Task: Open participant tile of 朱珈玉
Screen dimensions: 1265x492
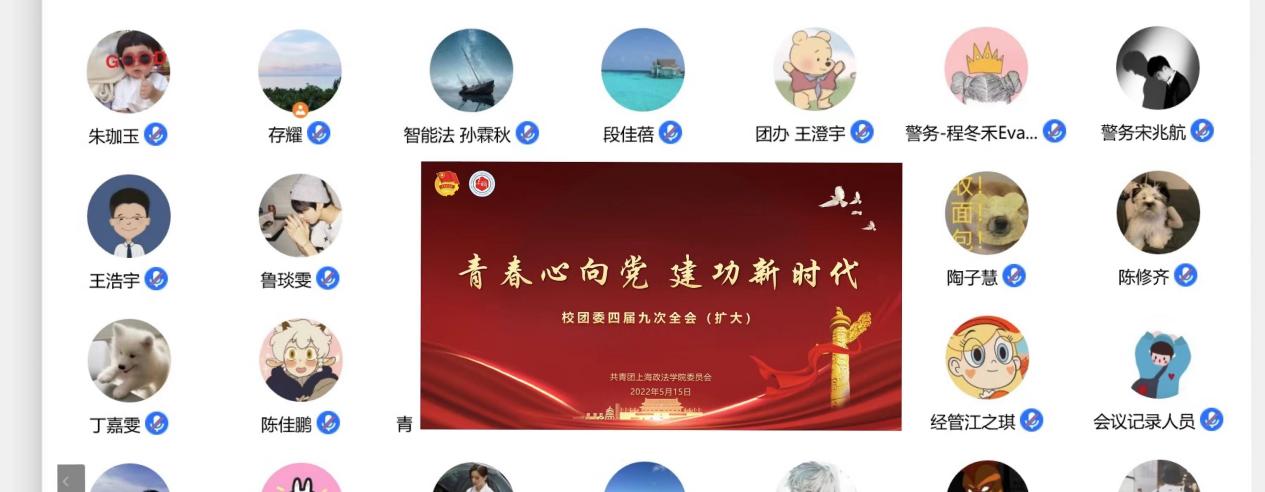Action: point(128,71)
